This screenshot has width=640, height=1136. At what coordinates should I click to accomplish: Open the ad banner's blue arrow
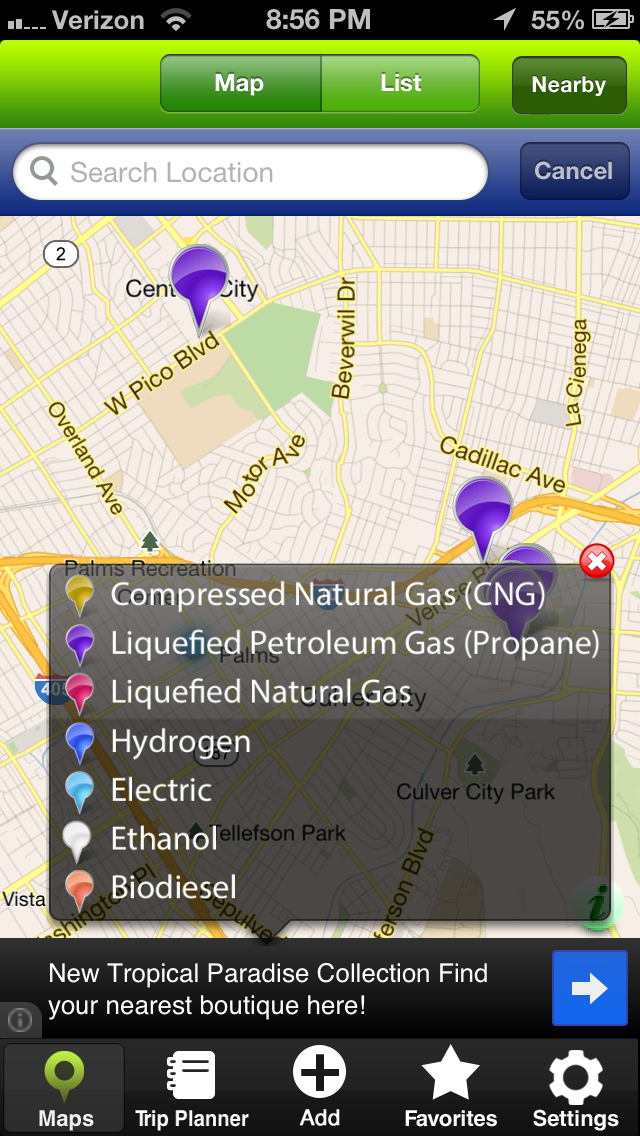point(590,987)
